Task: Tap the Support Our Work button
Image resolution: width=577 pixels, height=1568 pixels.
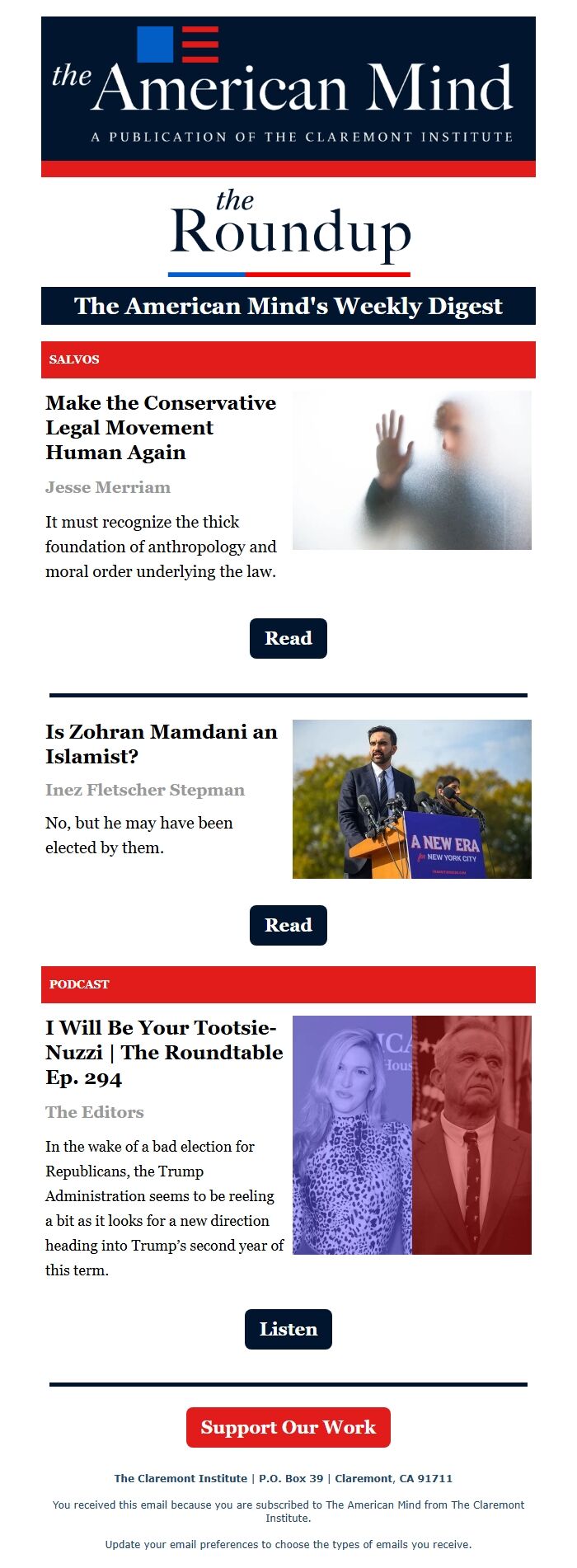Action: (x=288, y=1427)
